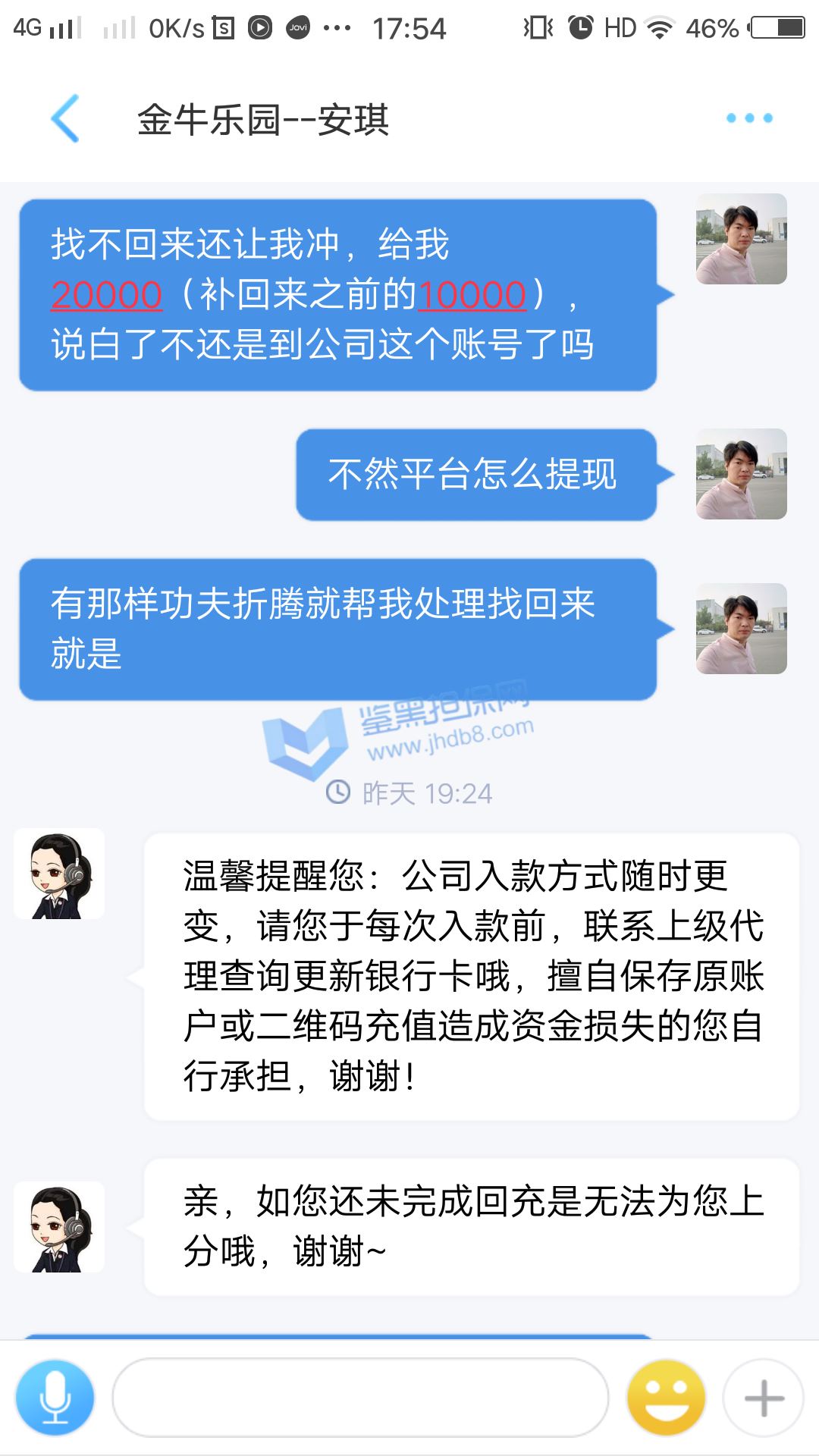
Task: Tap the underlined 10000 number link
Action: tap(472, 295)
